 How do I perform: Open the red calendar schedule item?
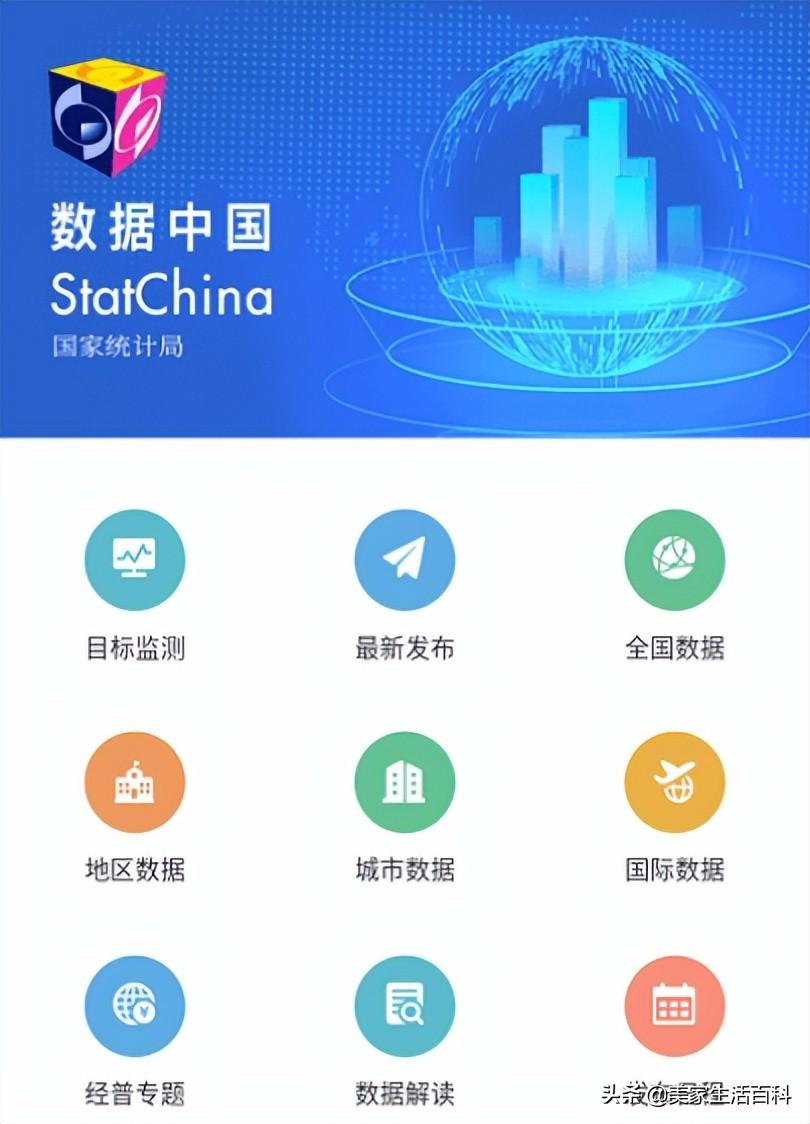point(674,1005)
